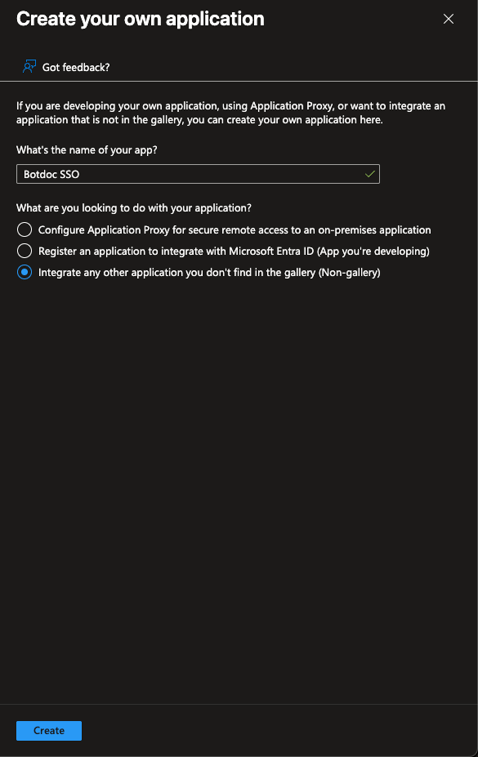Viewport: 478px width, 757px height.
Task: Close the Create your own application panel
Action: 448,19
